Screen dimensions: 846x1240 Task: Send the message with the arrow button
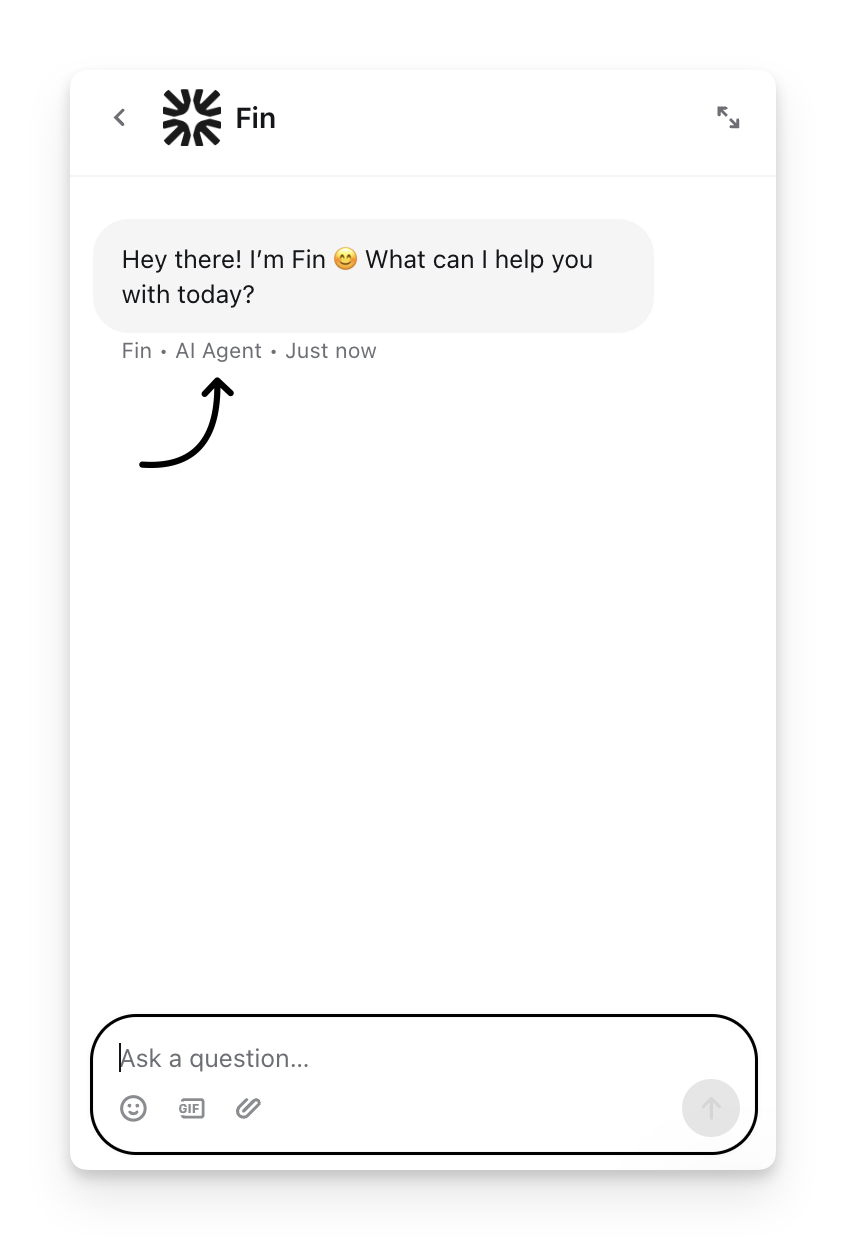tap(710, 1108)
